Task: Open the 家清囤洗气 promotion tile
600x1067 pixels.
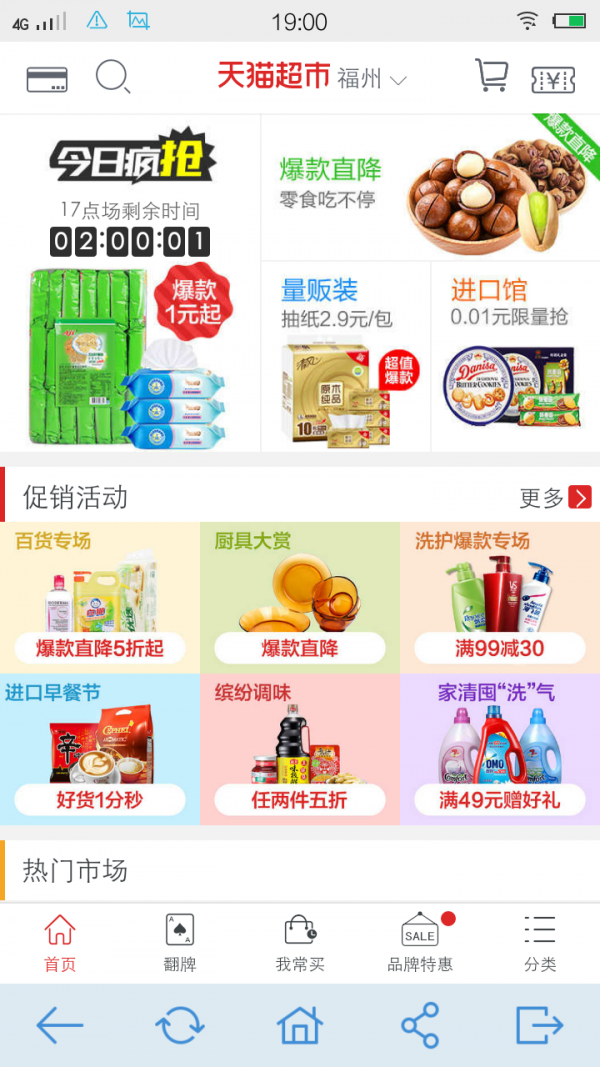Action: click(500, 749)
